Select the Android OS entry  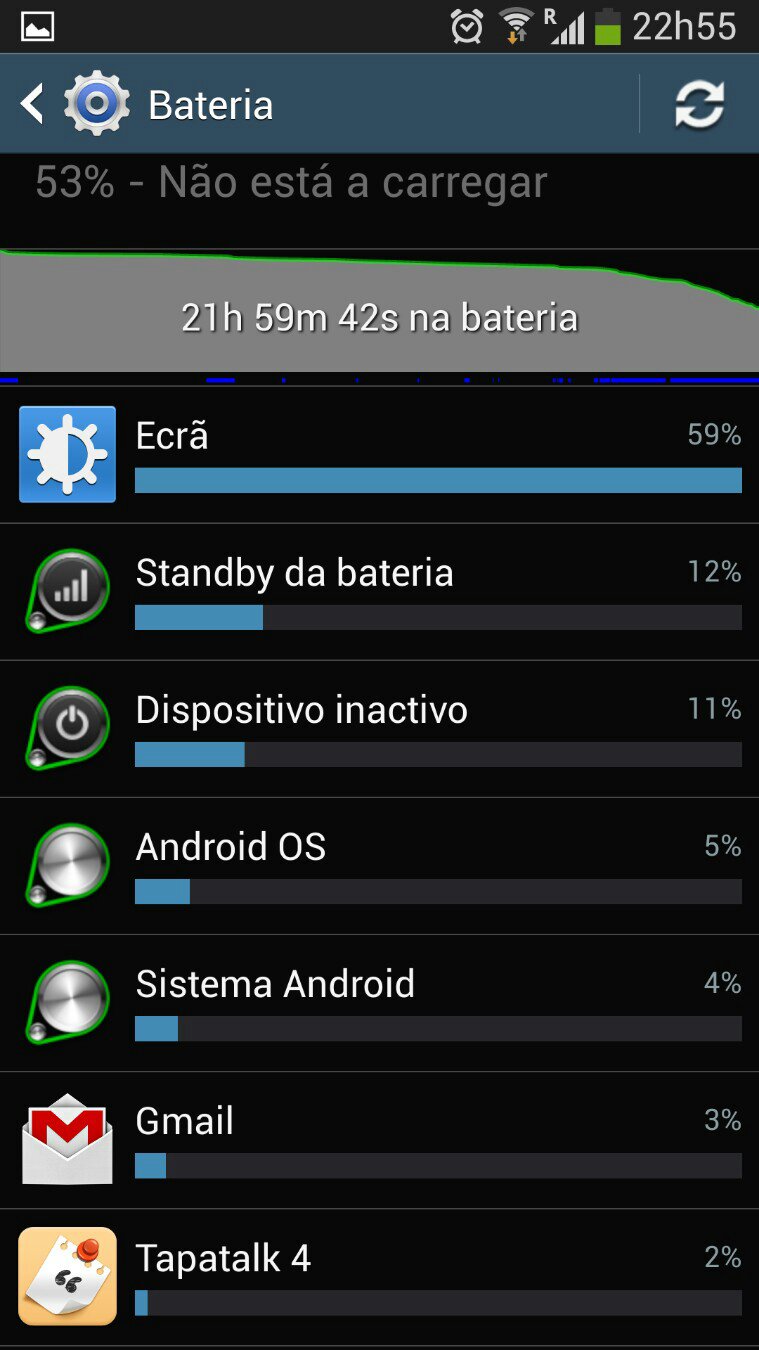[379, 866]
